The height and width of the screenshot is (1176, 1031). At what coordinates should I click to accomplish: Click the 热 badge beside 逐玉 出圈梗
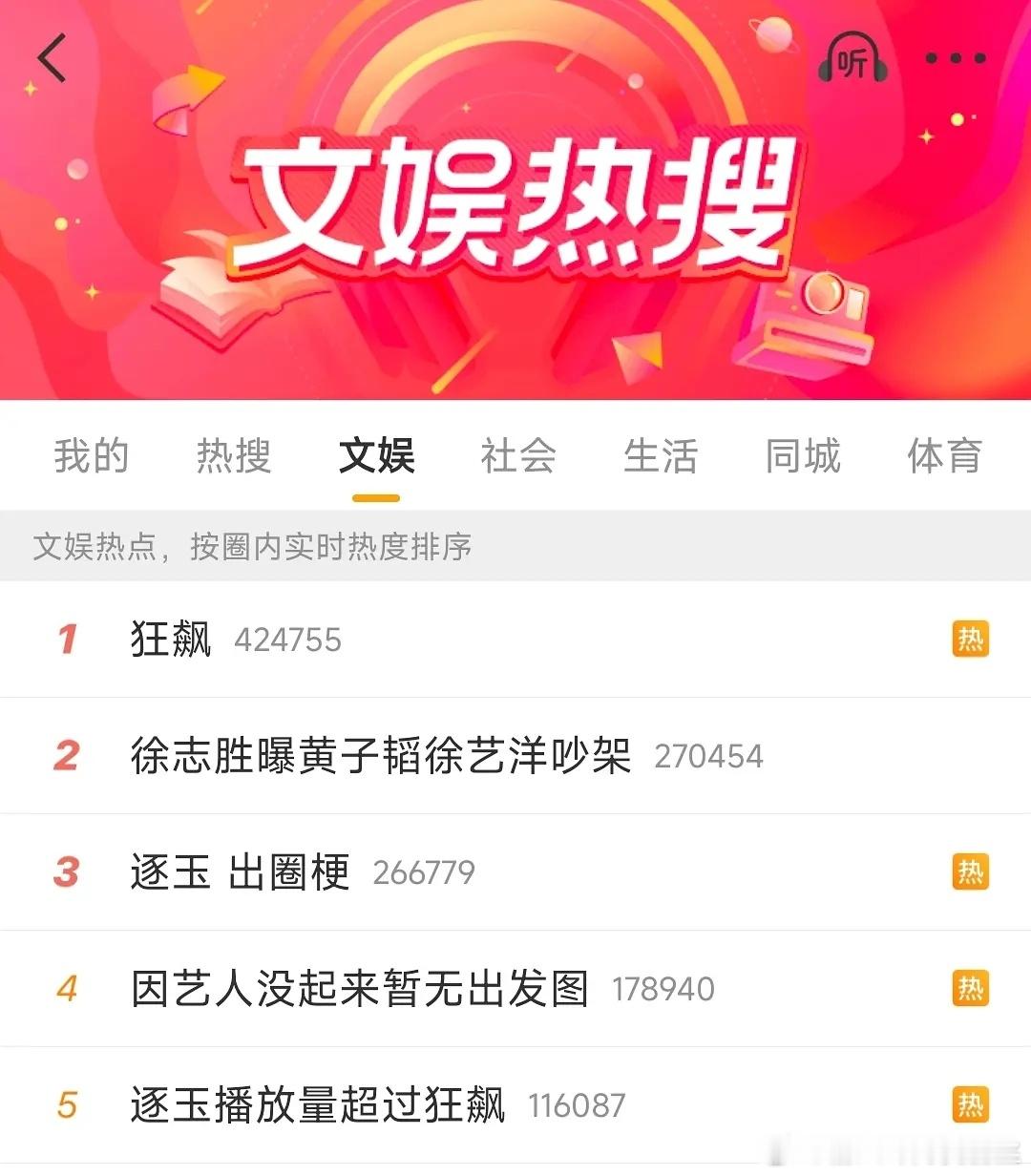971,871
